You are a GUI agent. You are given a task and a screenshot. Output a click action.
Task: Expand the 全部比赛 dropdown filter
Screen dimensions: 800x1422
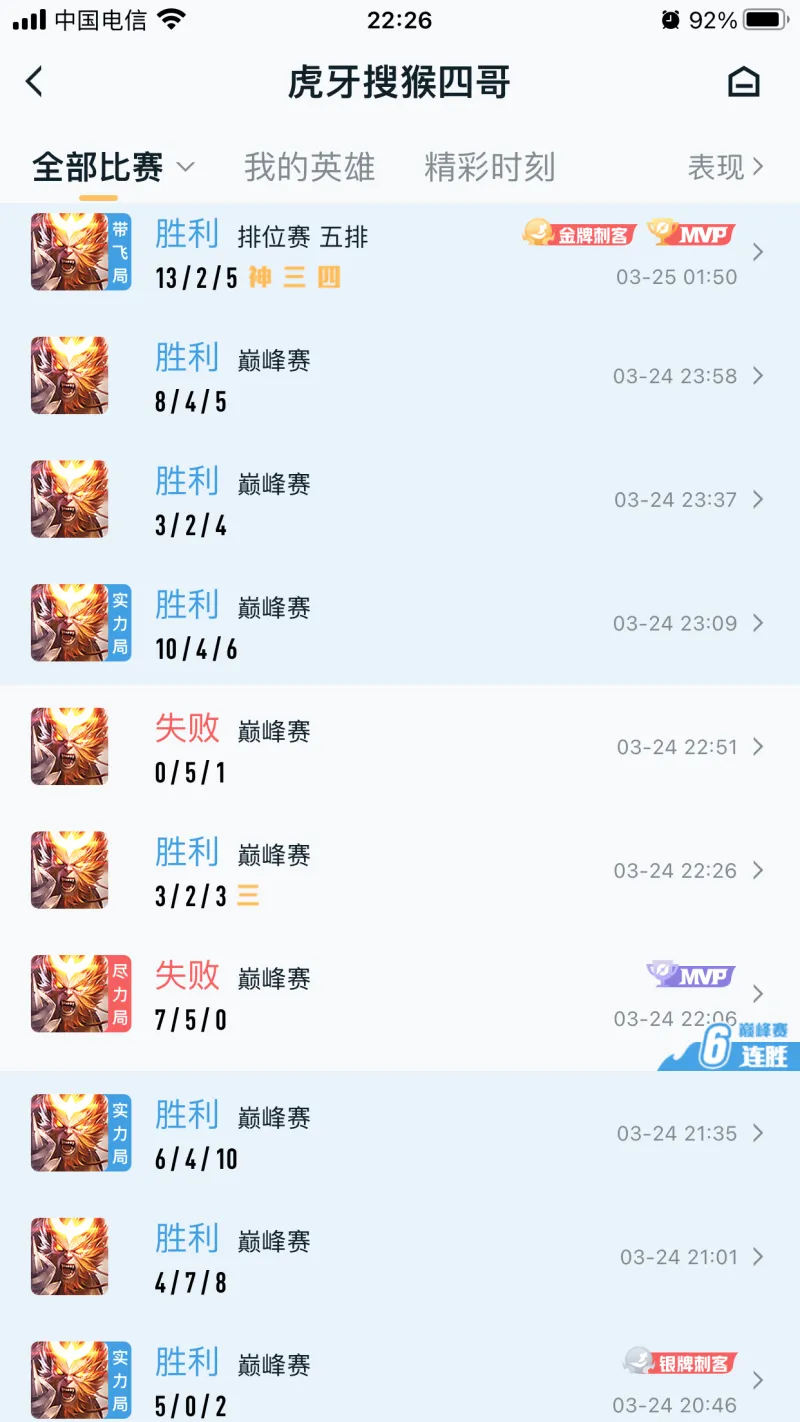pyautogui.click(x=113, y=168)
